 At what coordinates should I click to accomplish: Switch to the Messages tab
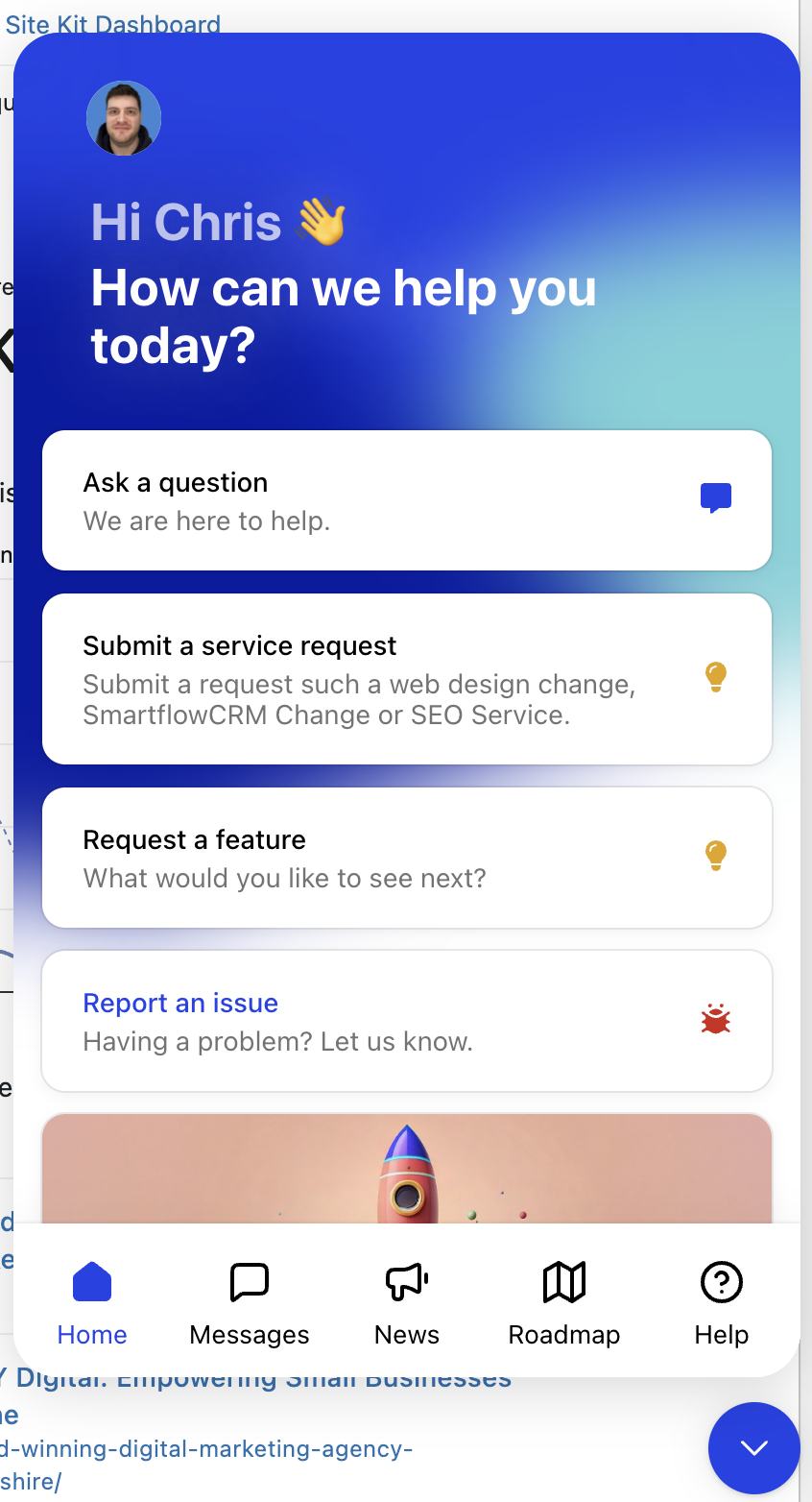[x=250, y=1304]
